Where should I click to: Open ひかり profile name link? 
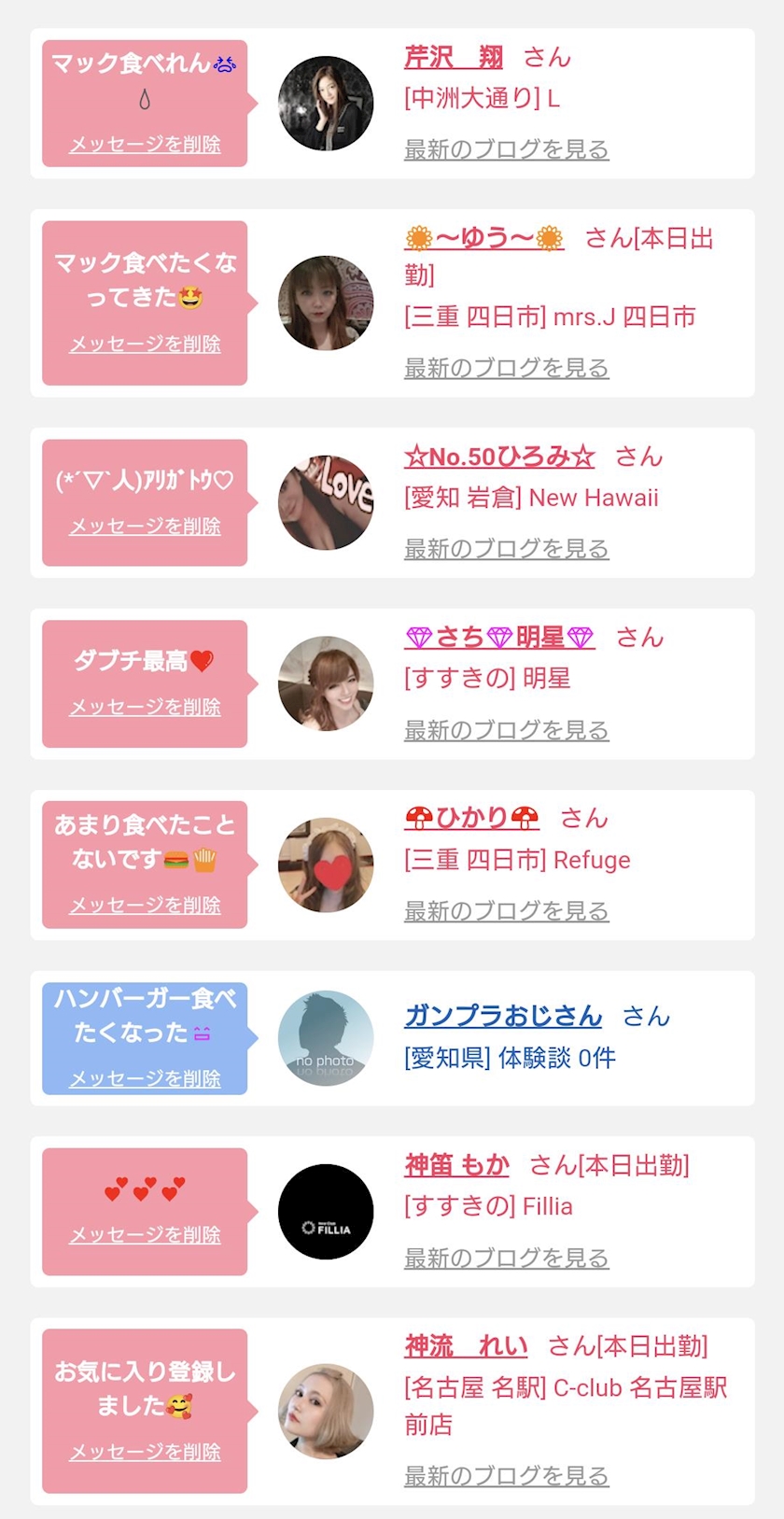pos(471,819)
